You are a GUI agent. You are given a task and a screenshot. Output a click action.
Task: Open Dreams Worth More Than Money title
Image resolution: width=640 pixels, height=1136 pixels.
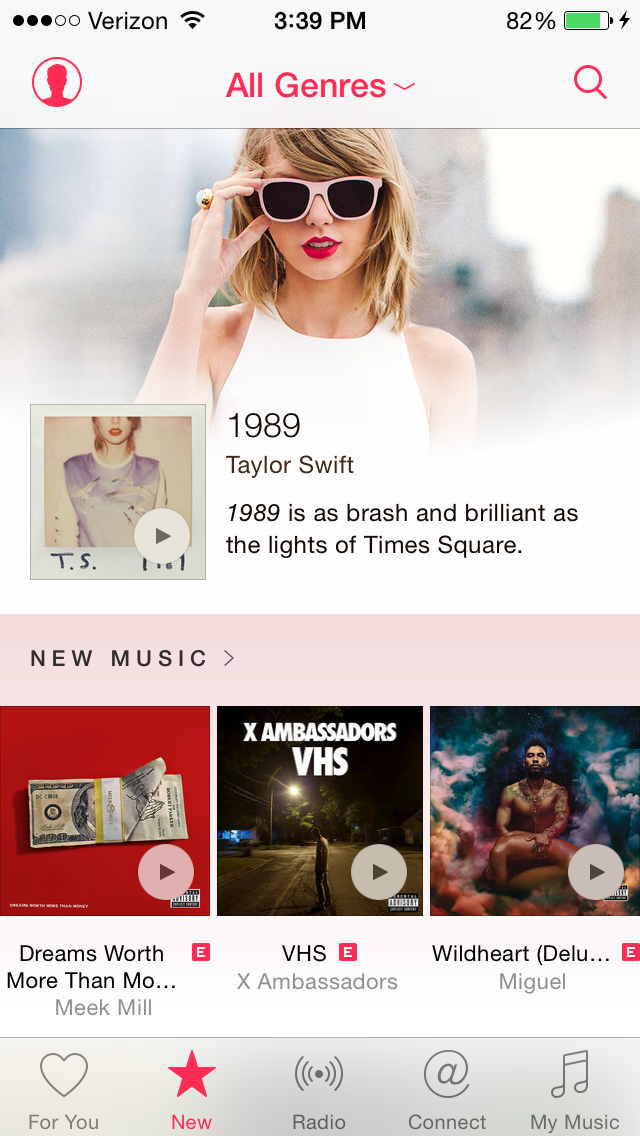[92, 966]
